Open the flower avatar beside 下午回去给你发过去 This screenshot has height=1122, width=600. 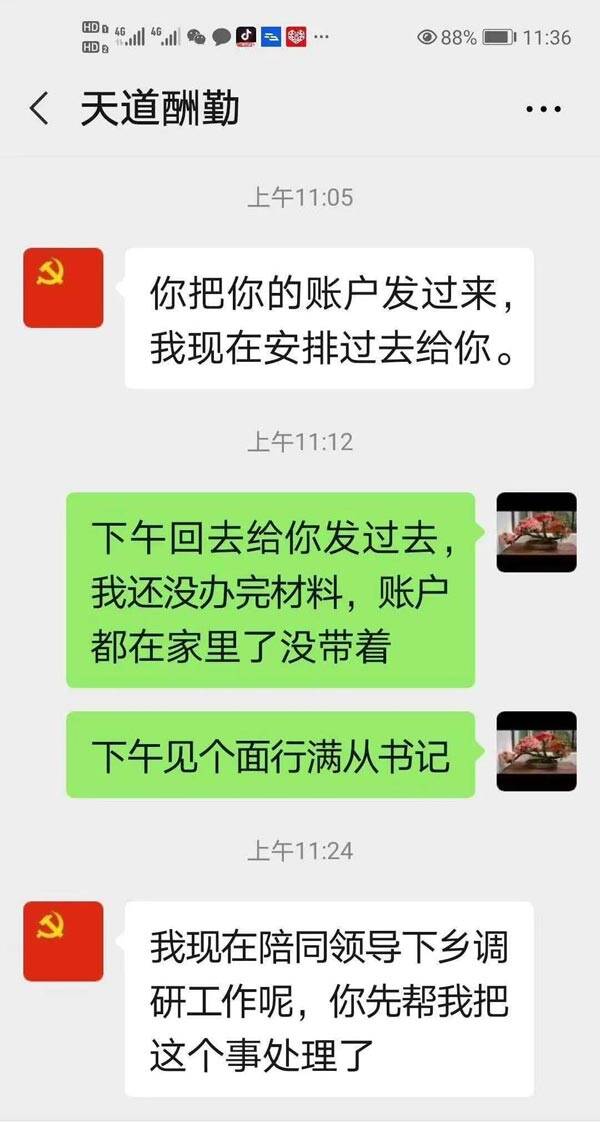point(537,532)
